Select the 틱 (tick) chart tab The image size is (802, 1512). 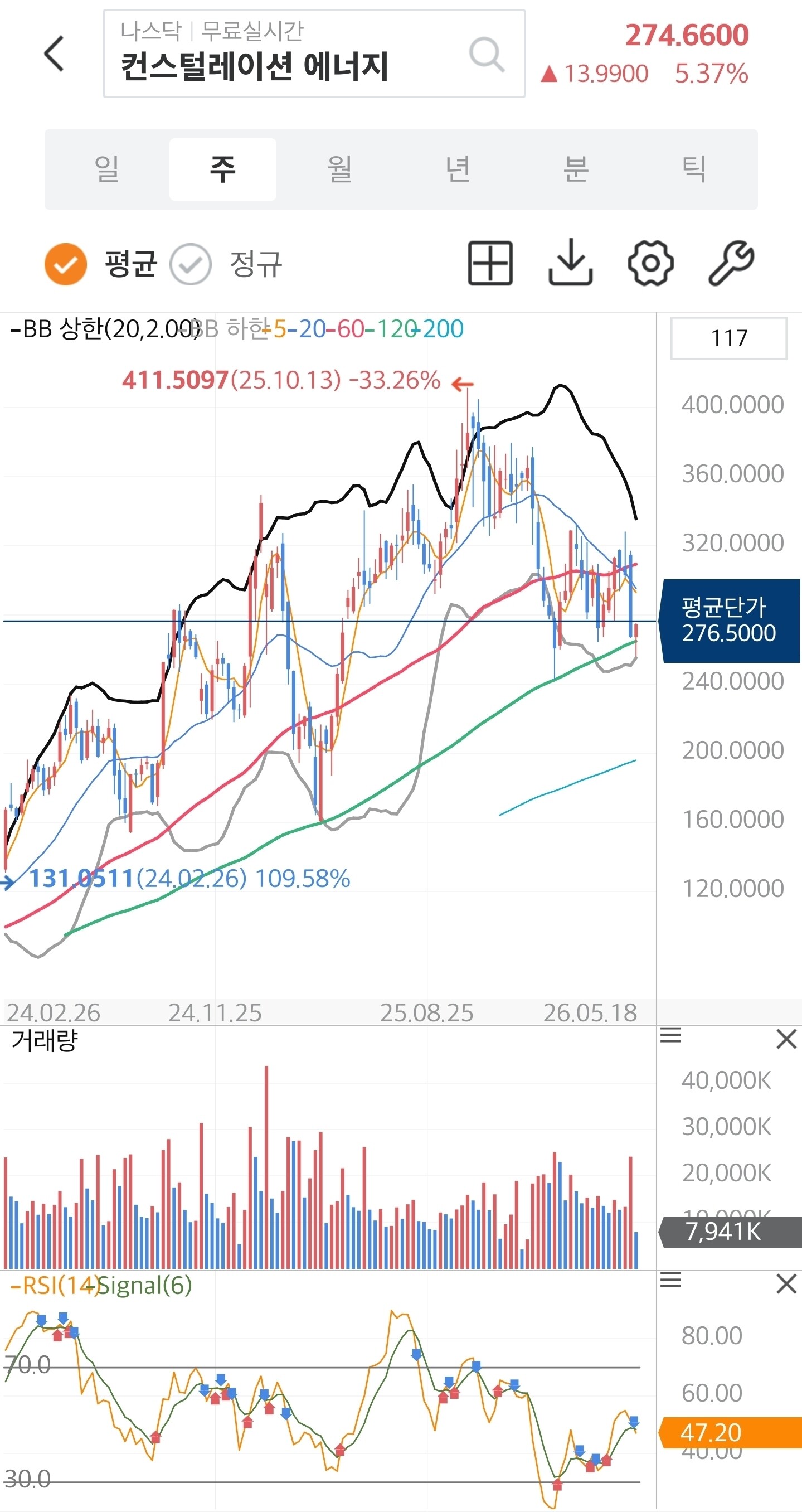tap(693, 169)
